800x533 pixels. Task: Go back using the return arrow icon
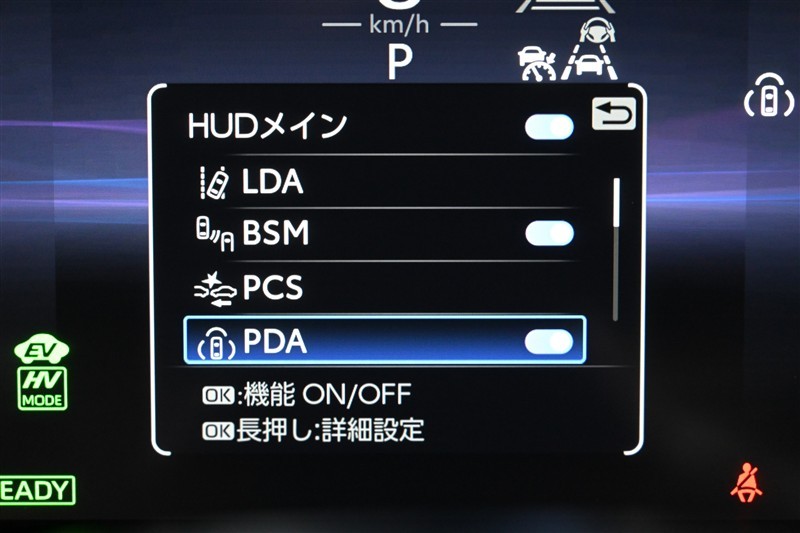(x=614, y=113)
